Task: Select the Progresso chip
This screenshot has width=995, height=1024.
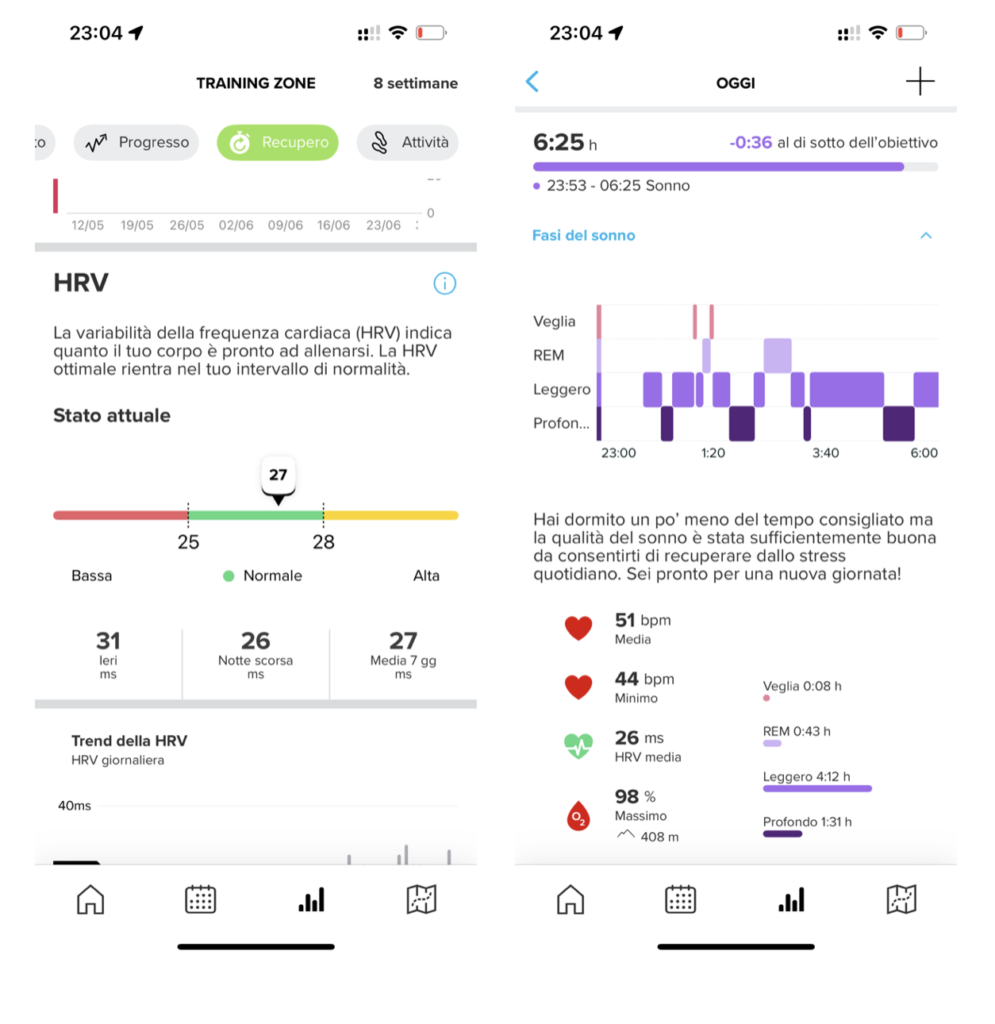Action: (136, 143)
